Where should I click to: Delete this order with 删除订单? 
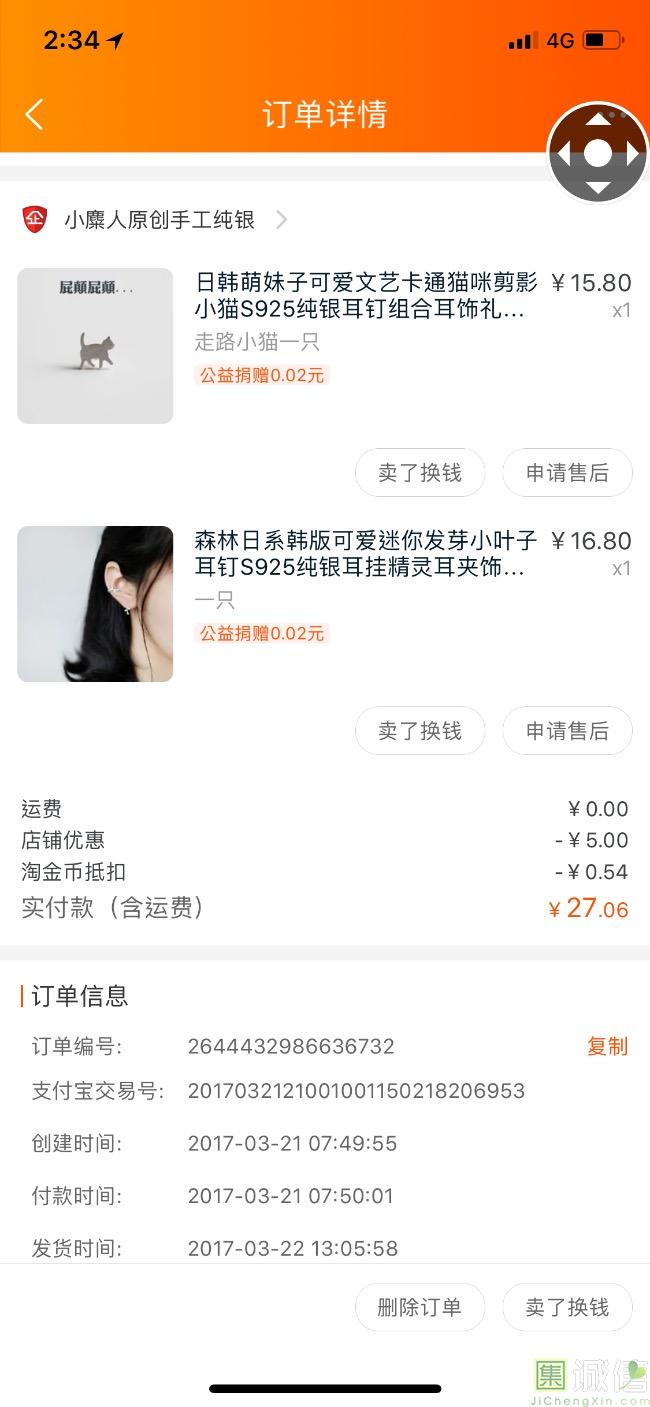420,1307
